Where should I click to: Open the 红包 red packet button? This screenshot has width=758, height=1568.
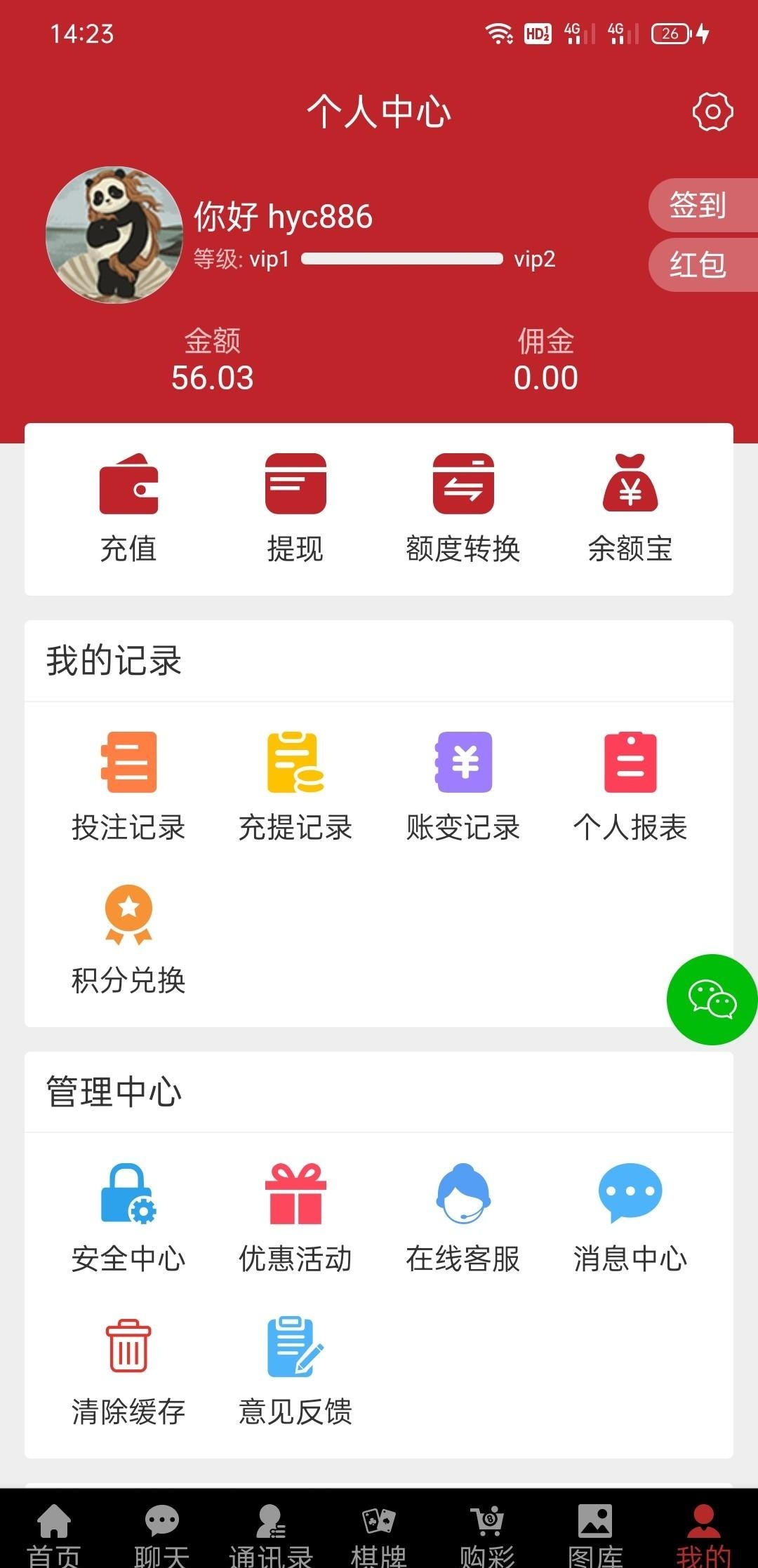coord(698,264)
